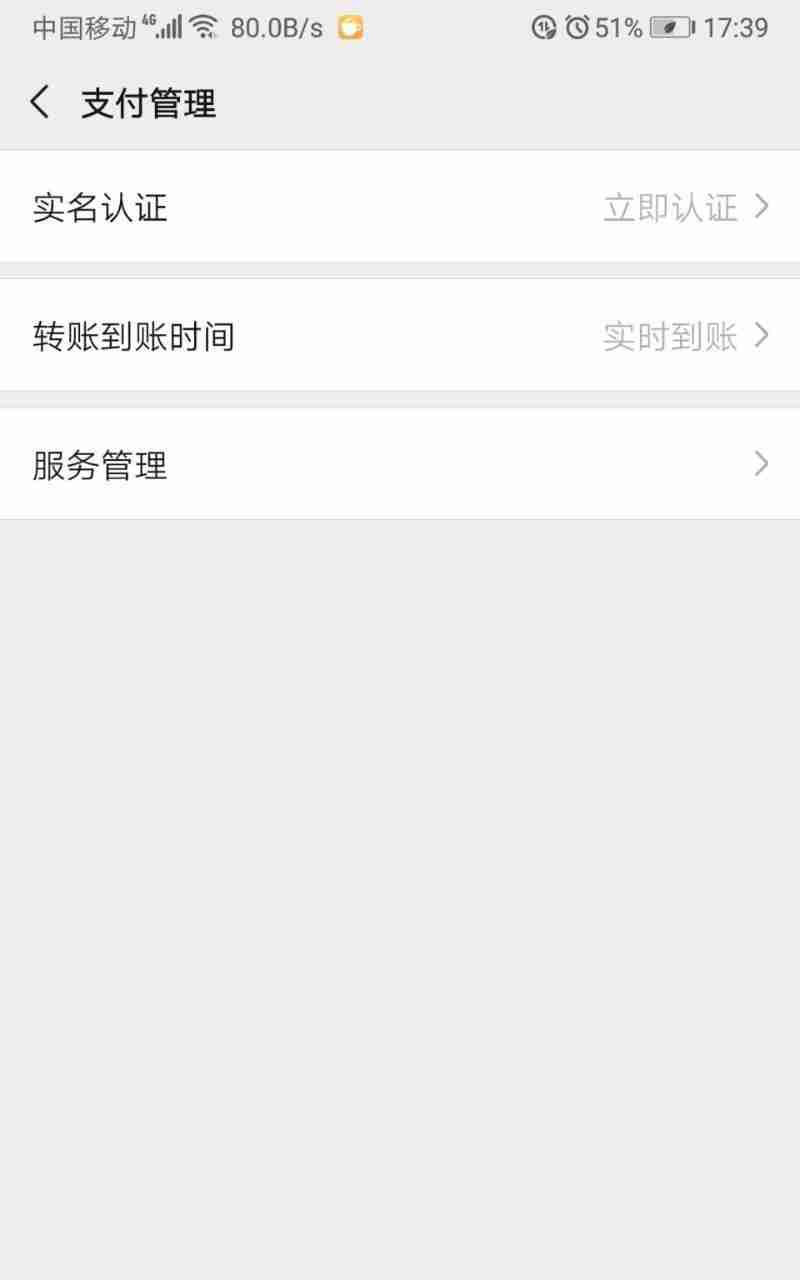800x1280 pixels.
Task: Tap the data saver status icon
Action: (543, 27)
